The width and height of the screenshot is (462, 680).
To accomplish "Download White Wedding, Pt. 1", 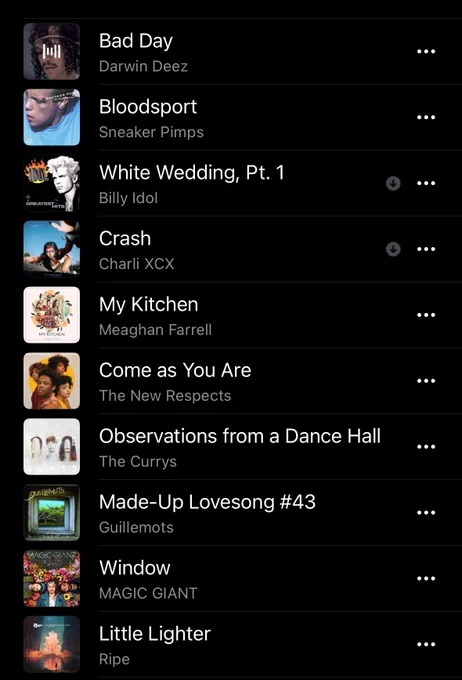I will [x=393, y=183].
